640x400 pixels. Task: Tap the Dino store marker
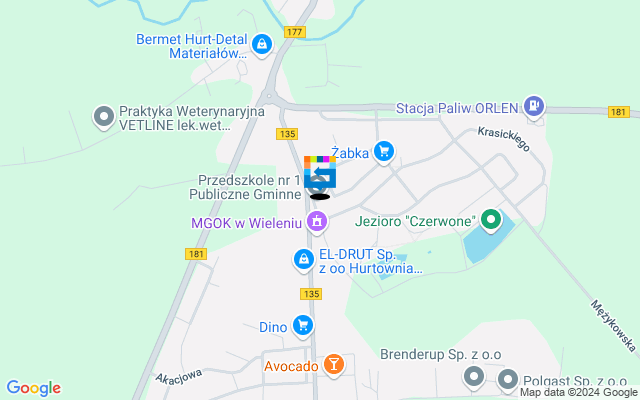point(303,325)
